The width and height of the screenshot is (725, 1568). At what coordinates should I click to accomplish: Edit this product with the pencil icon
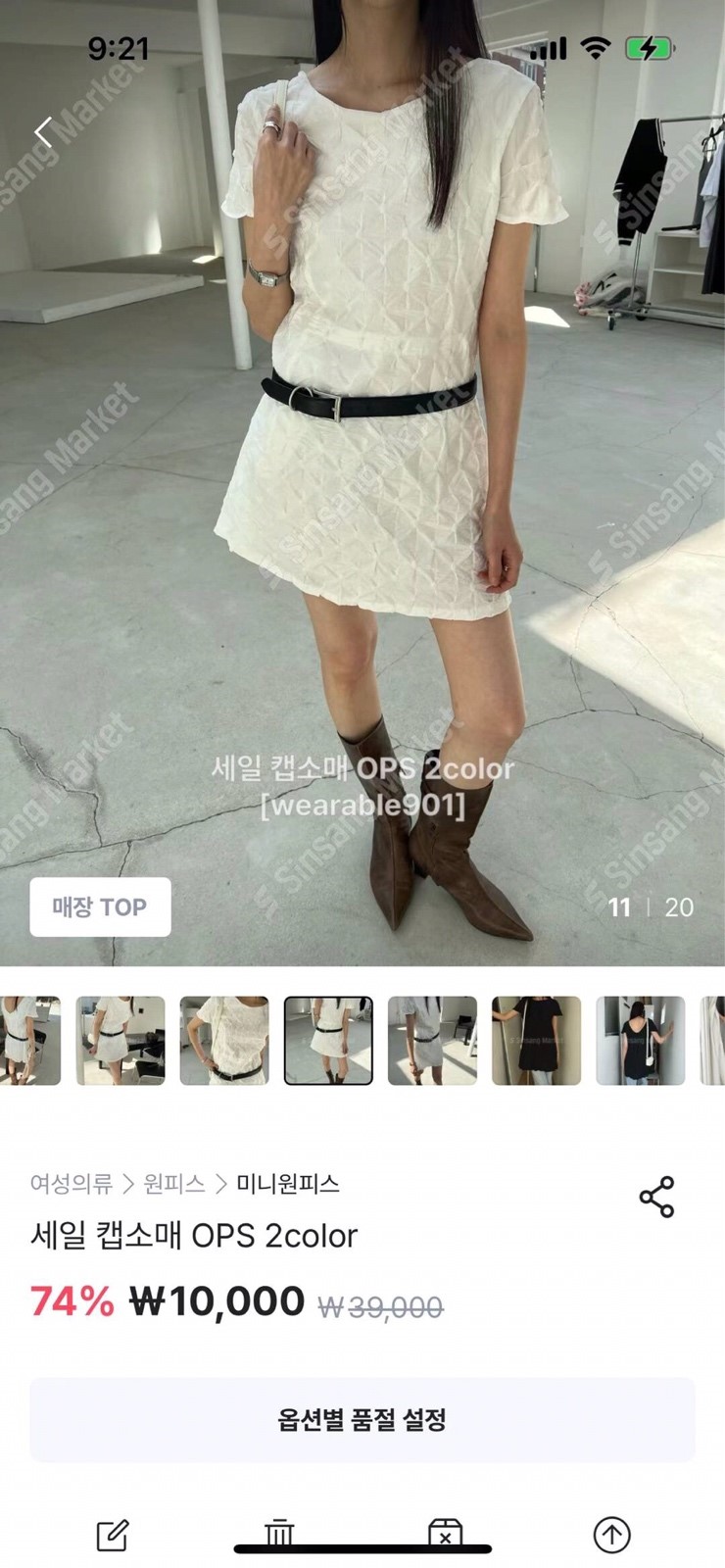pyautogui.click(x=113, y=1535)
